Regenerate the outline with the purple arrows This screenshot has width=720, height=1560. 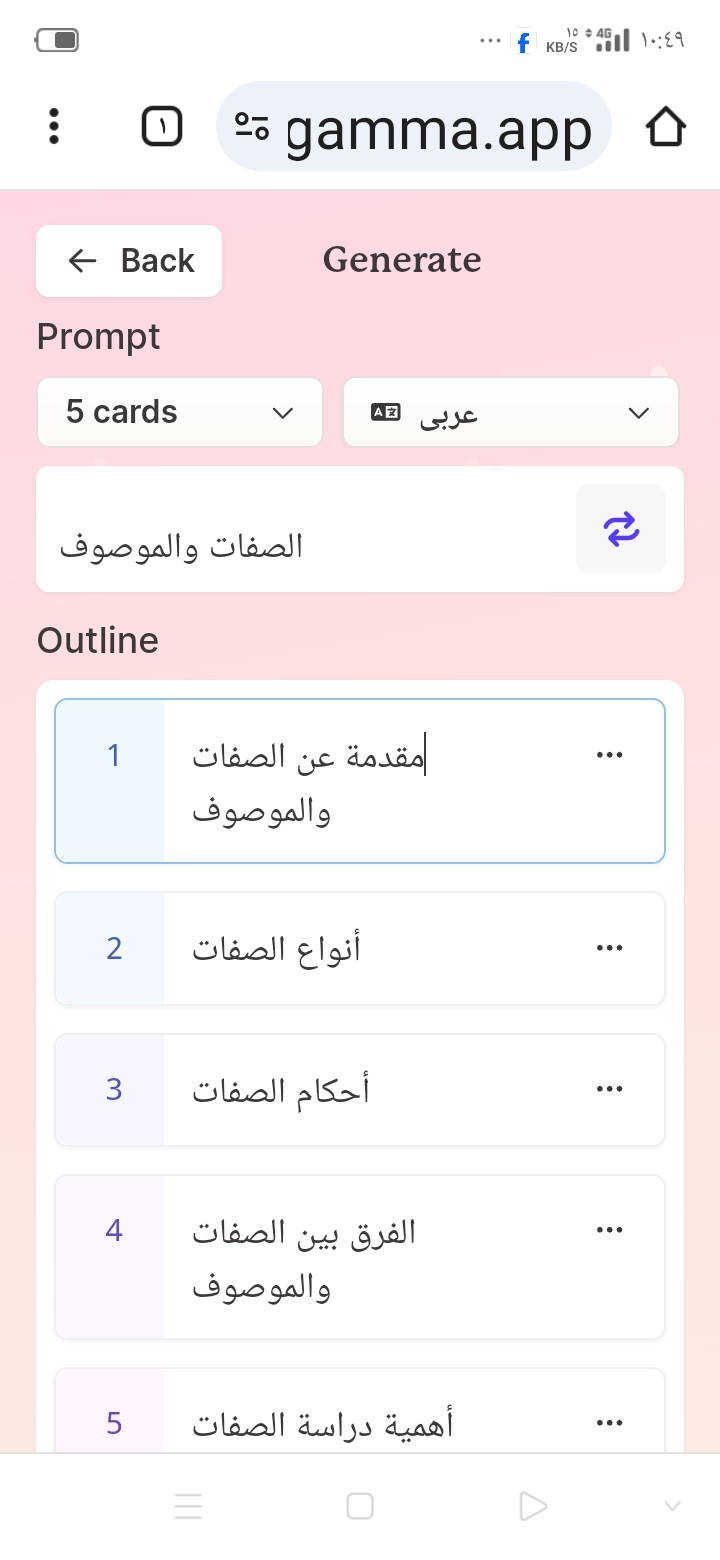(621, 529)
